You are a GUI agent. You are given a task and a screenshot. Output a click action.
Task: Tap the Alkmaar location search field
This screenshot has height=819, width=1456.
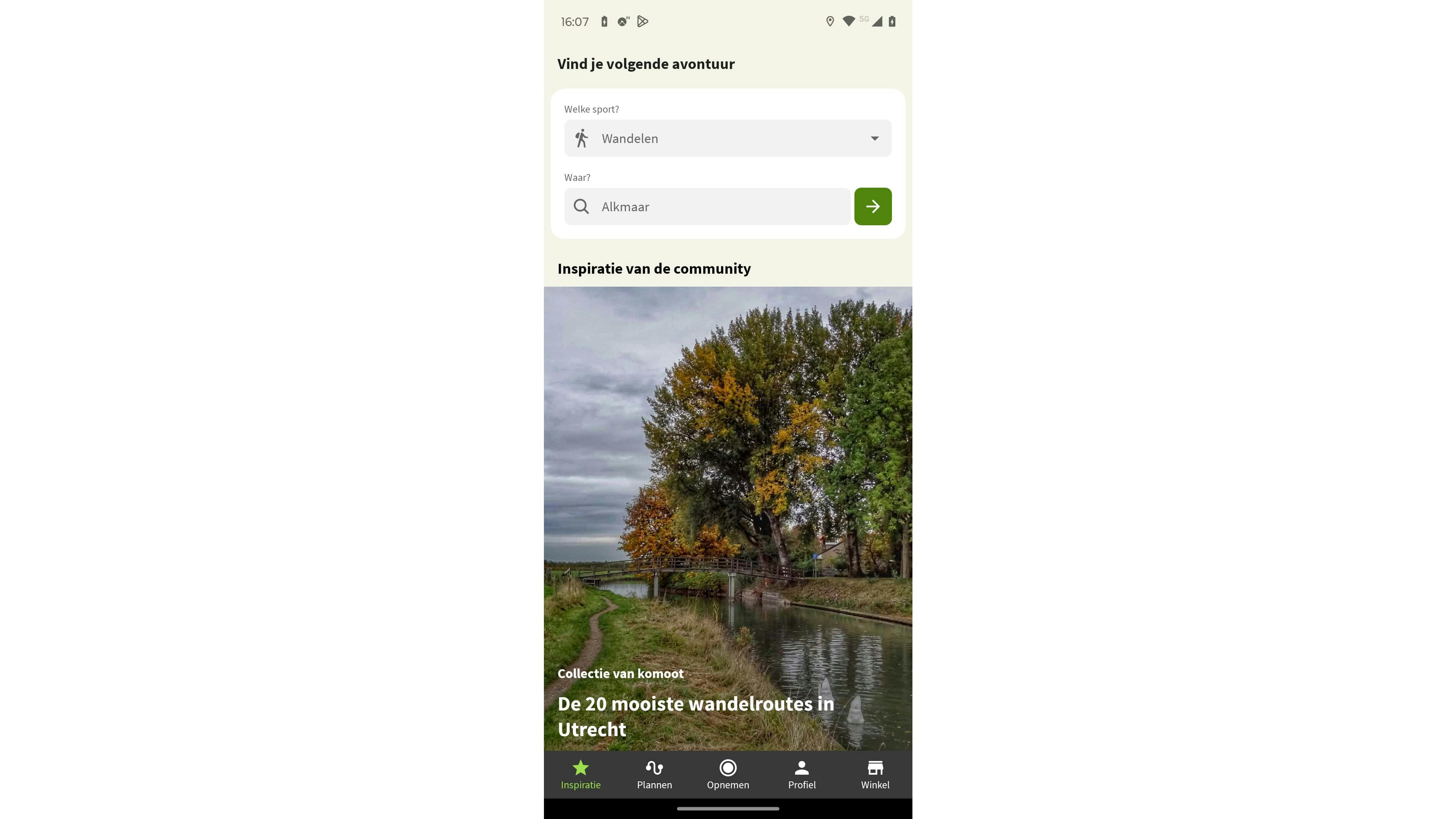click(x=707, y=207)
